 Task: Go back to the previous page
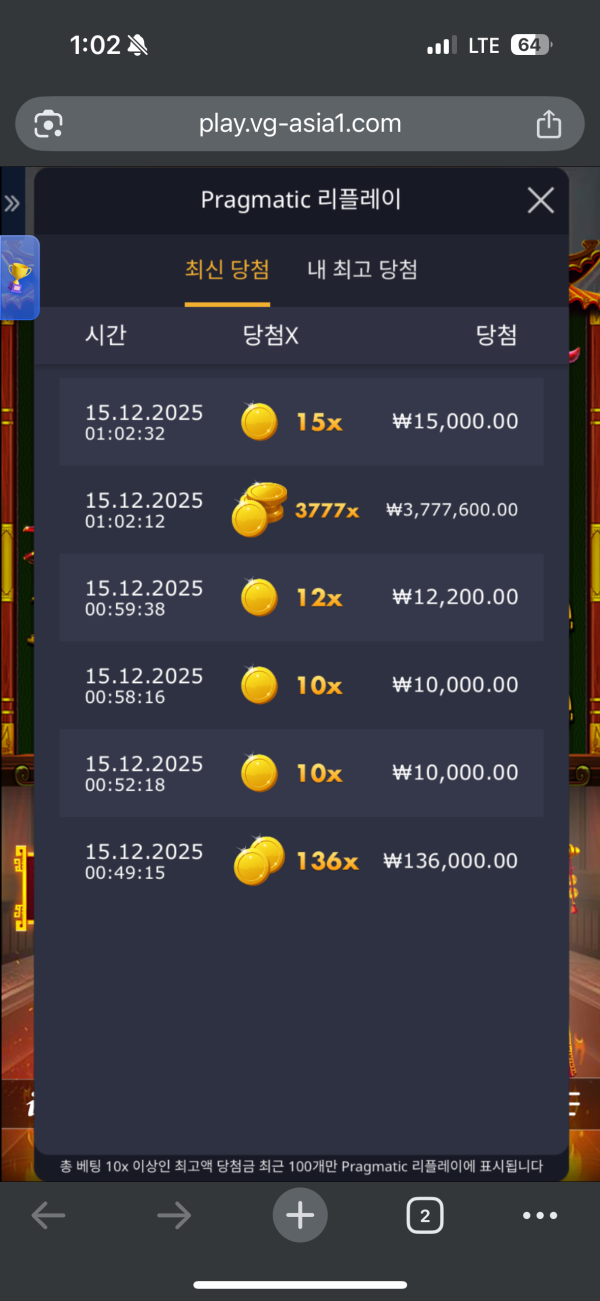click(48, 1216)
